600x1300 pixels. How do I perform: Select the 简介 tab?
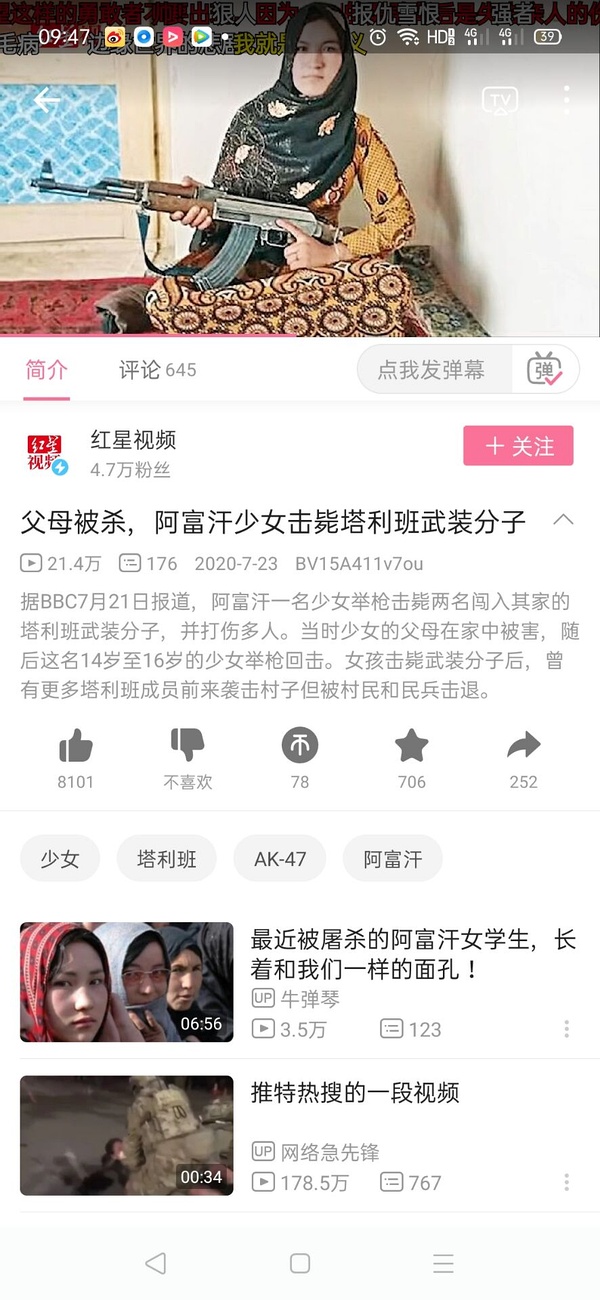pyautogui.click(x=46, y=370)
